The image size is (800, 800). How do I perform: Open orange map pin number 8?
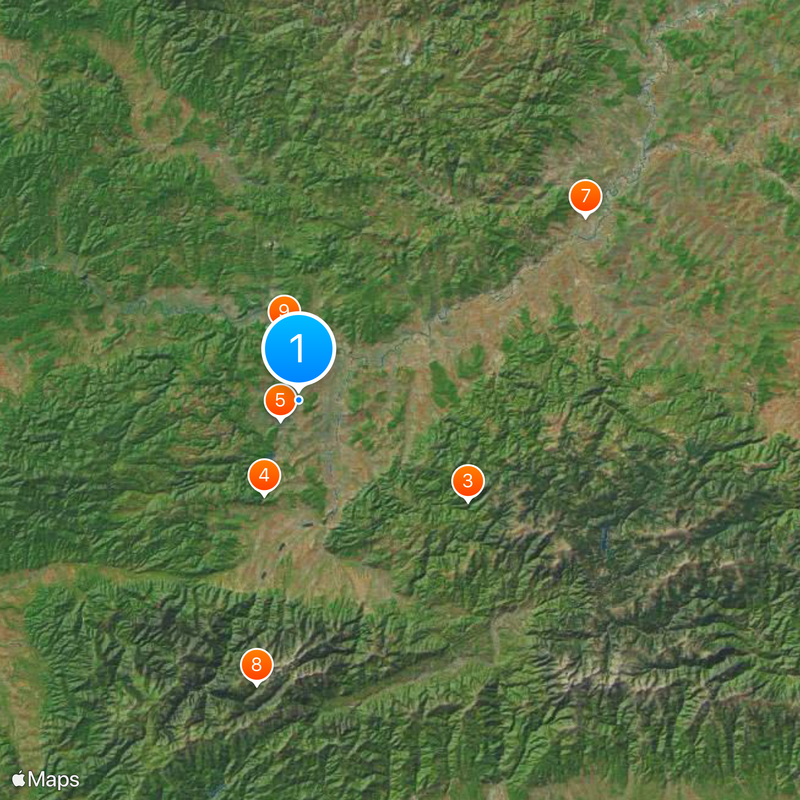click(257, 664)
